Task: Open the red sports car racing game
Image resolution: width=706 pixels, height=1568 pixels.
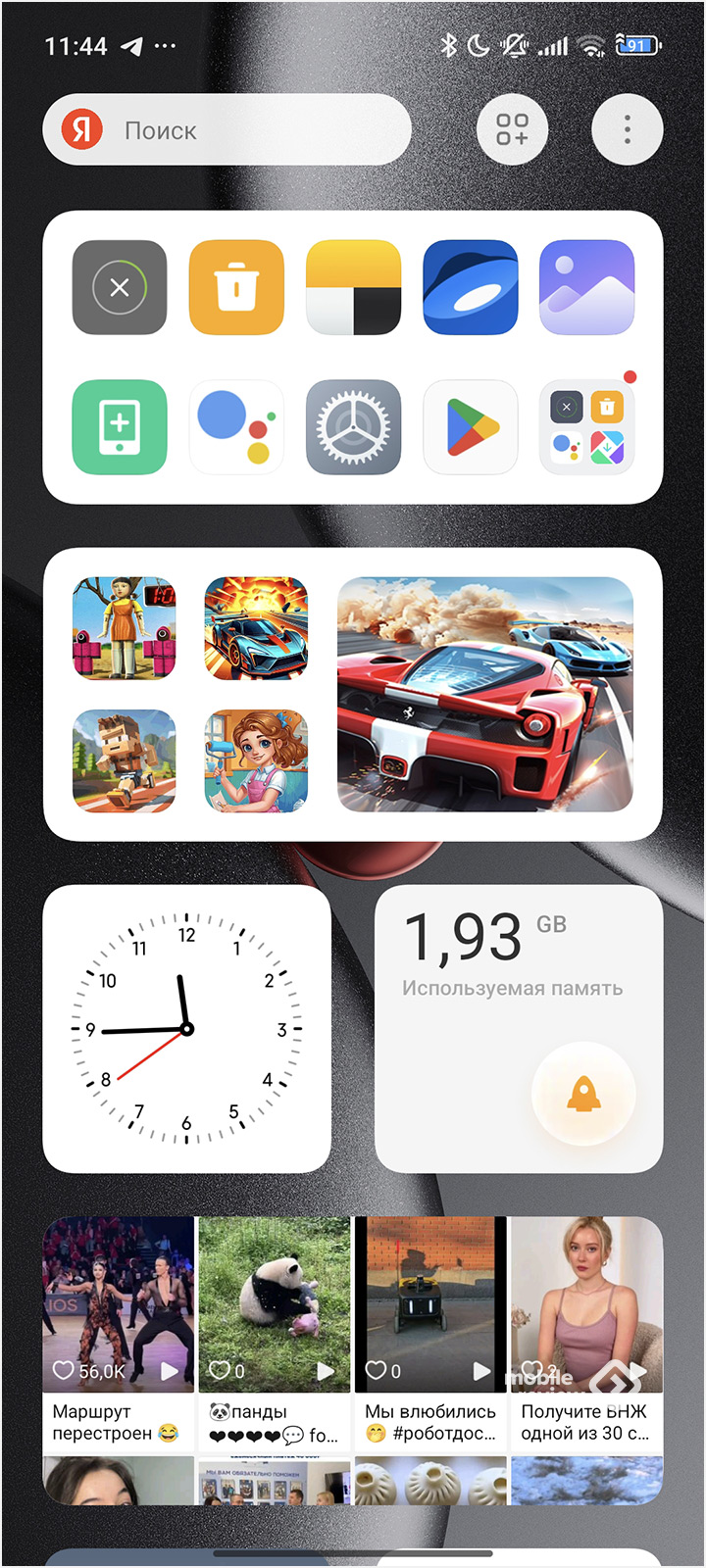Action: tap(485, 694)
